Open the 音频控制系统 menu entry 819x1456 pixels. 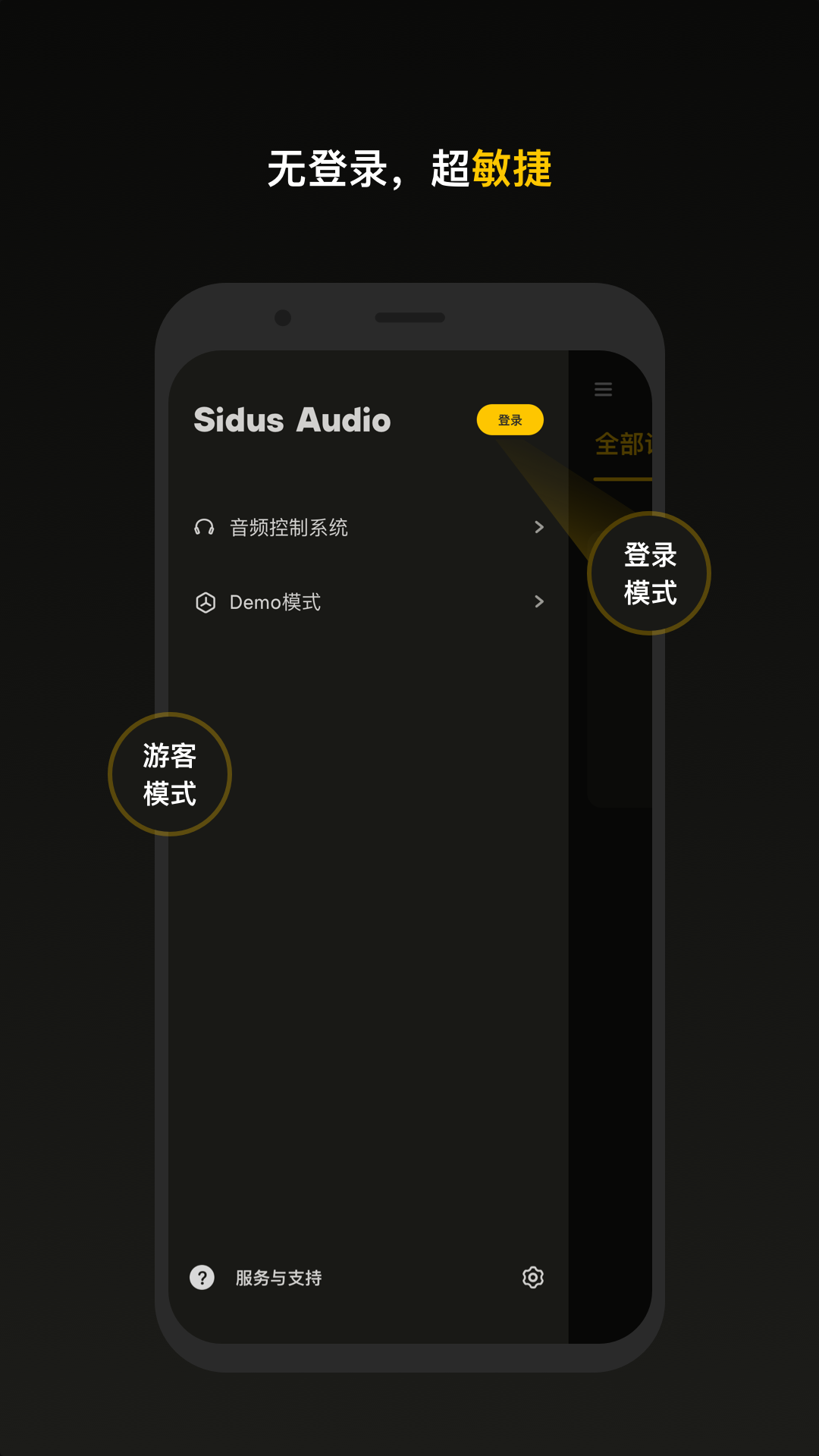pyautogui.click(x=290, y=528)
